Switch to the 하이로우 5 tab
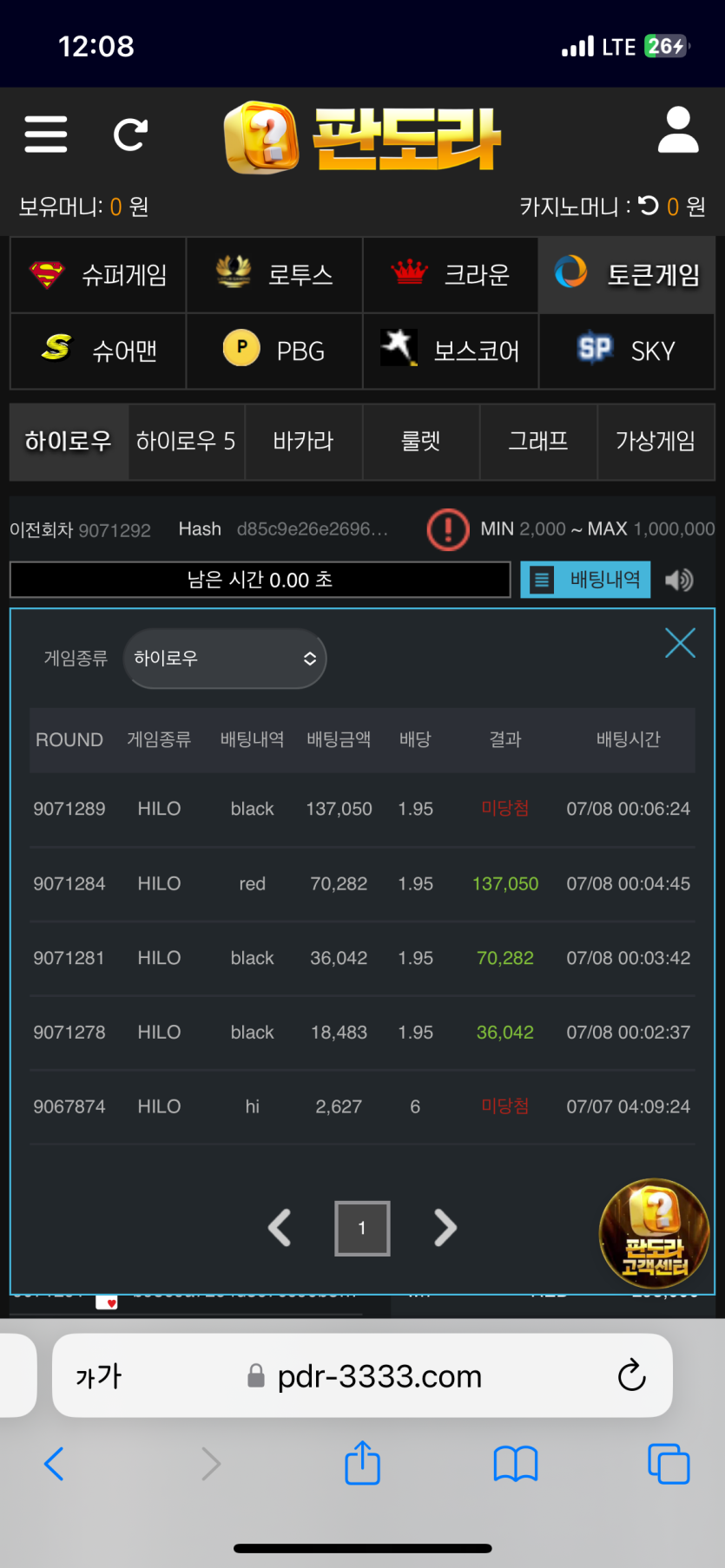 click(x=186, y=442)
